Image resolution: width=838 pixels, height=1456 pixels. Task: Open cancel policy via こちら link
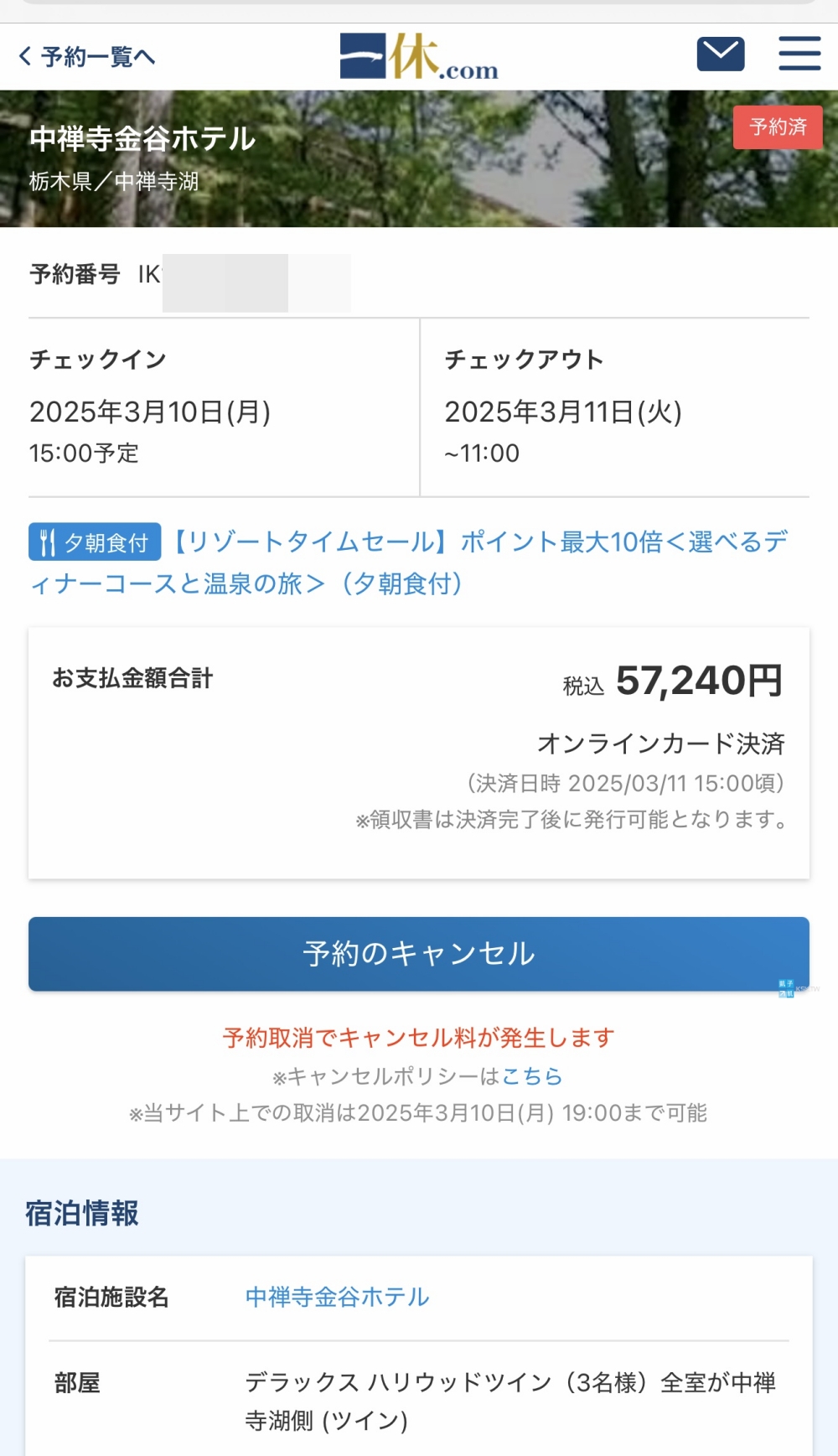[x=532, y=1076]
